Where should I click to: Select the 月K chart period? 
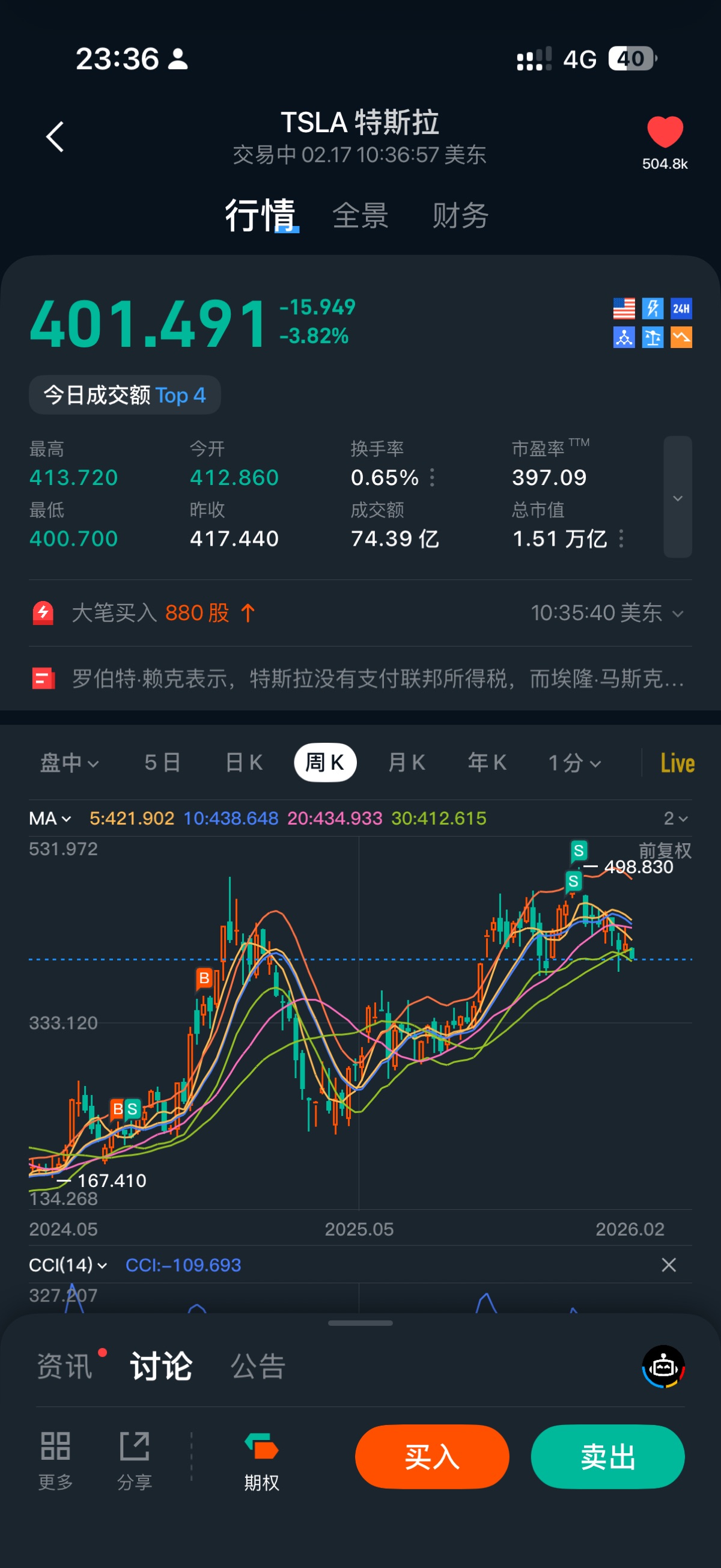tap(406, 762)
